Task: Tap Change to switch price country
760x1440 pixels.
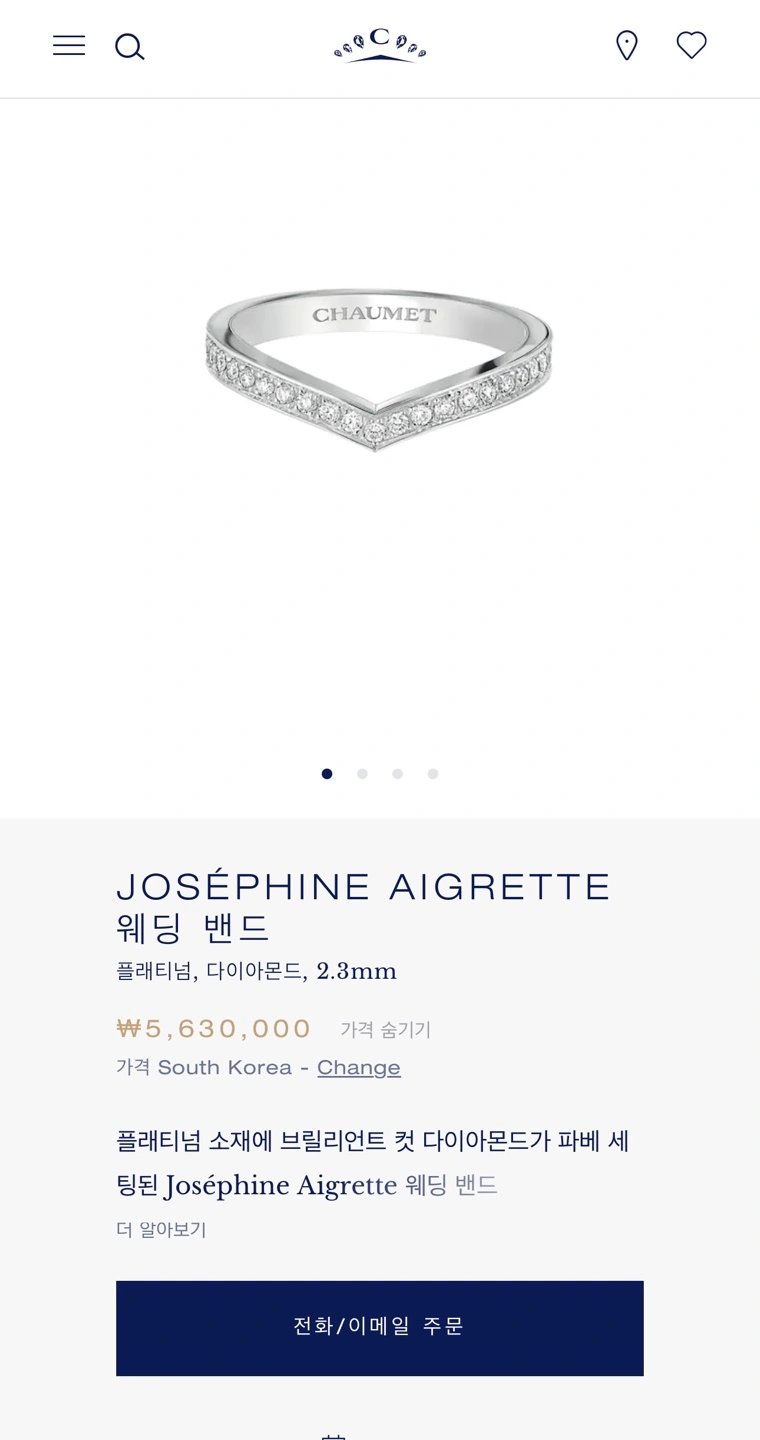Action: pos(358,1067)
